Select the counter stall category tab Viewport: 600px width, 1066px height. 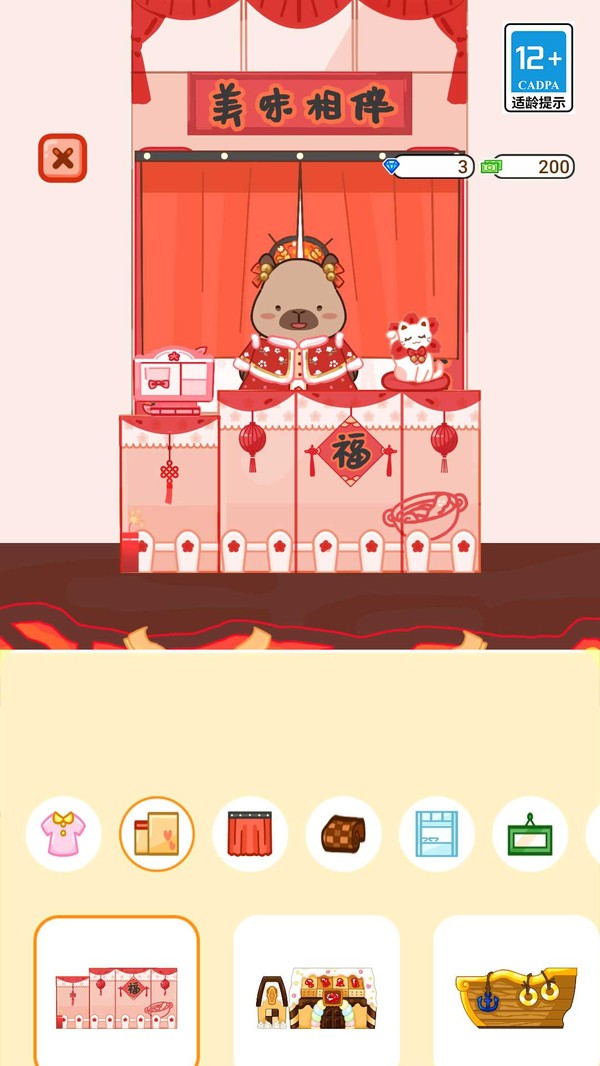(157, 834)
